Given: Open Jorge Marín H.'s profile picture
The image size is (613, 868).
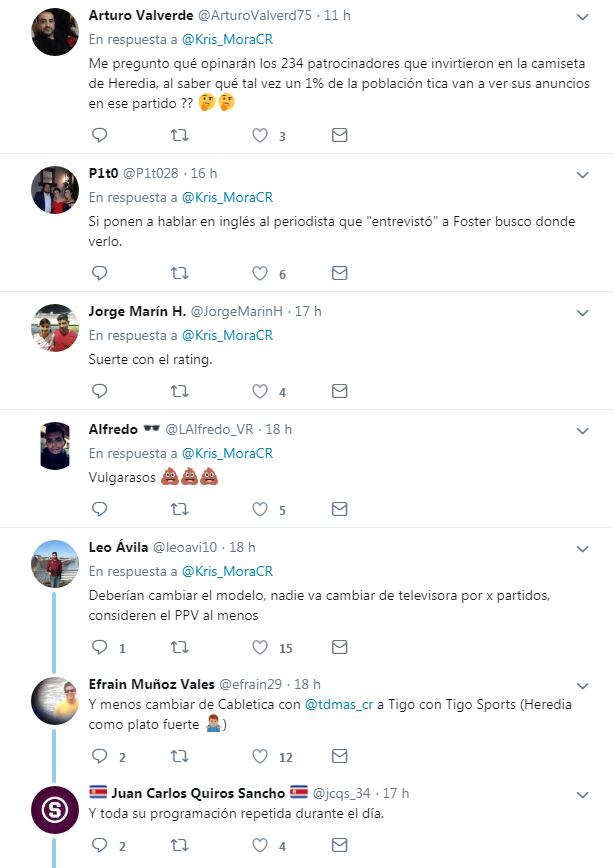Looking at the screenshot, I should point(55,328).
